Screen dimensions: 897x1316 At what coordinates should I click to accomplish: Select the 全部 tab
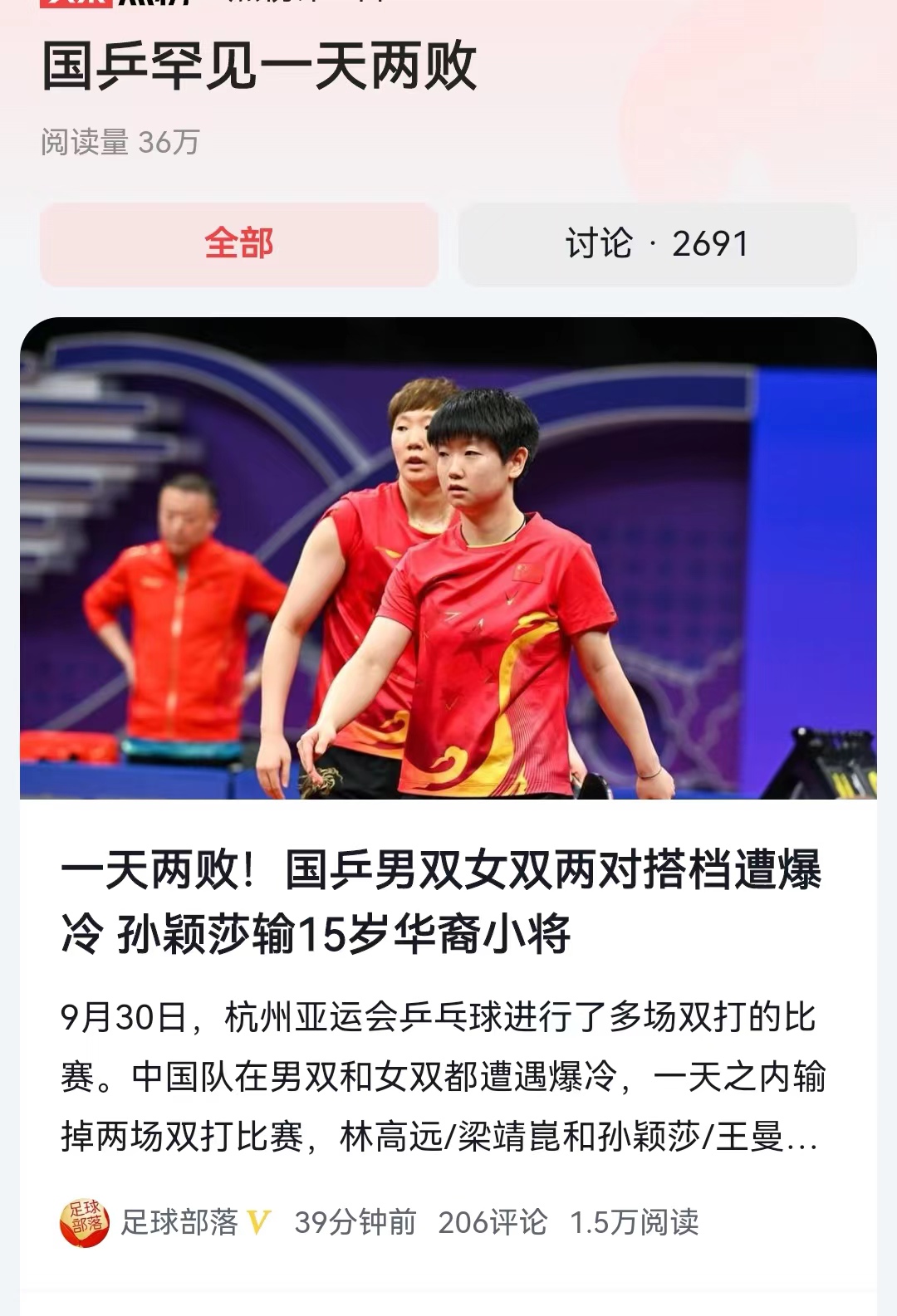pyautogui.click(x=241, y=242)
